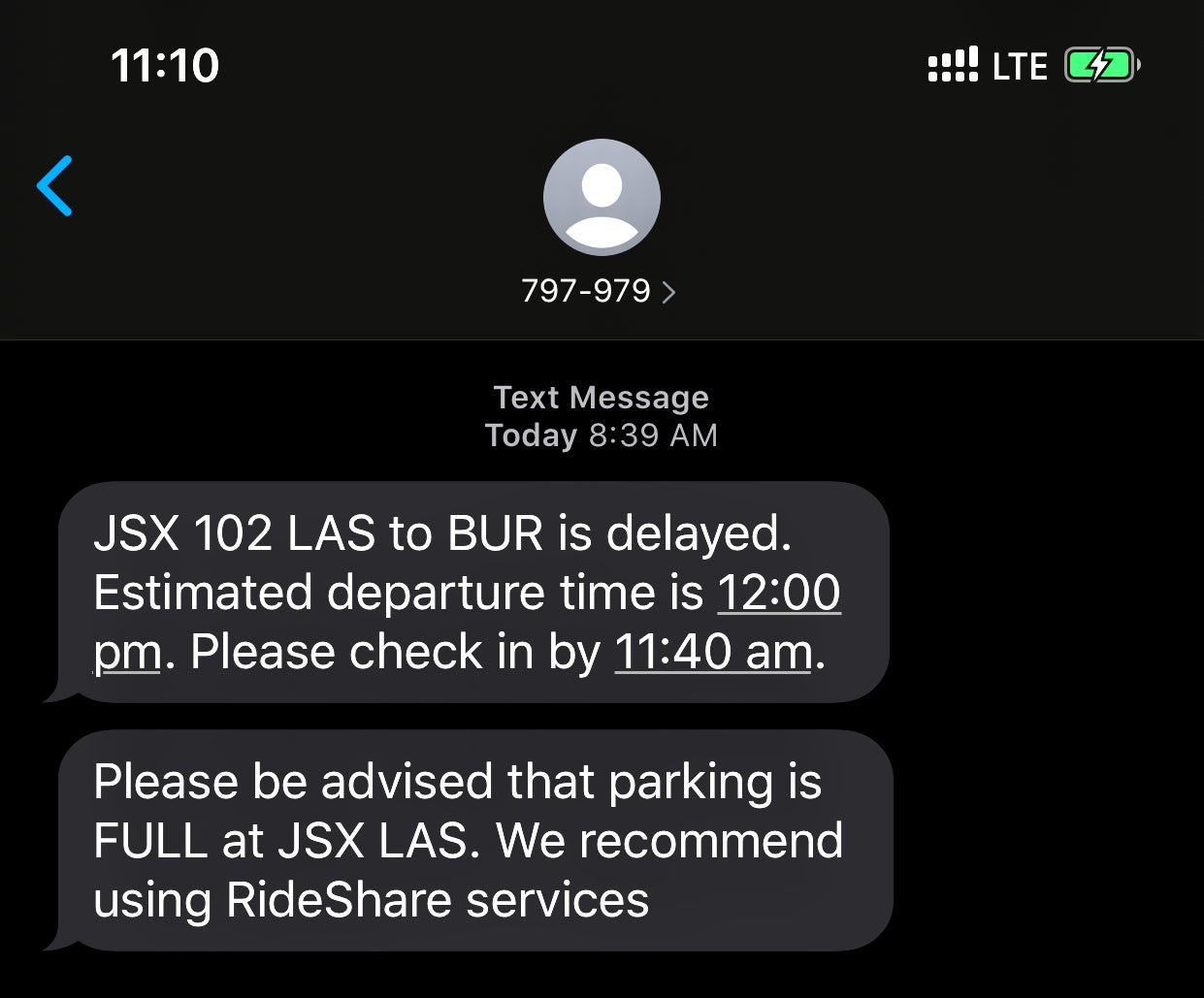Tap the underlined 11:40 am check-in time
Viewport: 1204px width, 998px height.
click(713, 652)
